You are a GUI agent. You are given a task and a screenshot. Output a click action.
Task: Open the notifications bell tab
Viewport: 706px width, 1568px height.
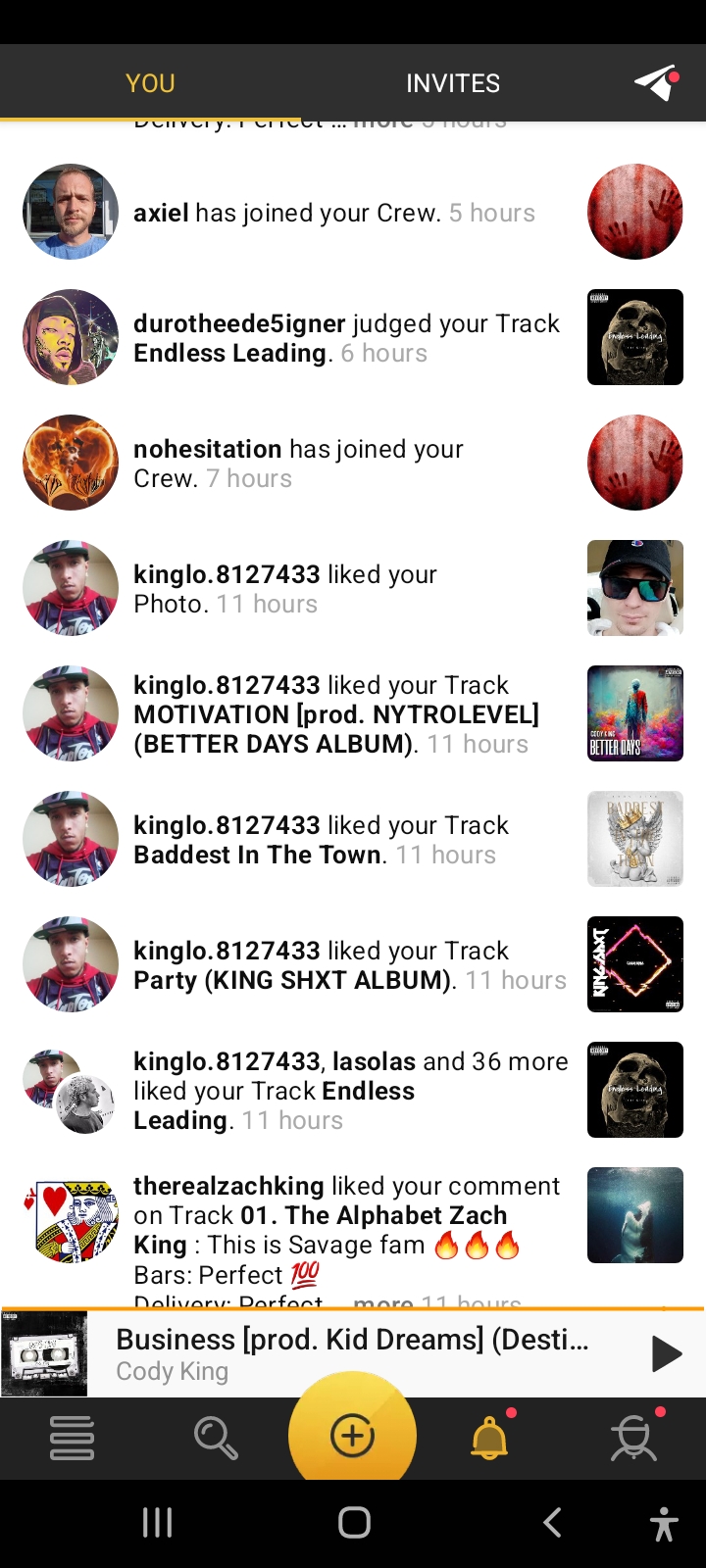tap(490, 1438)
